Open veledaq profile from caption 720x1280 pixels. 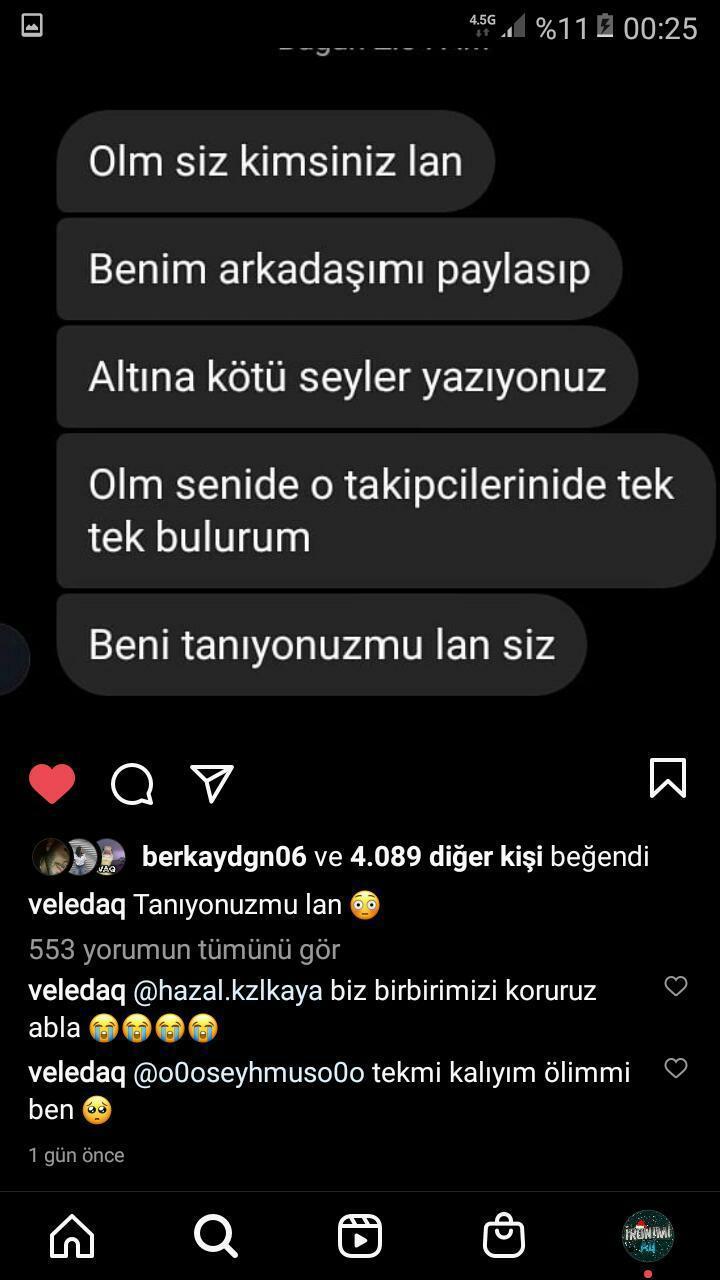tap(77, 906)
